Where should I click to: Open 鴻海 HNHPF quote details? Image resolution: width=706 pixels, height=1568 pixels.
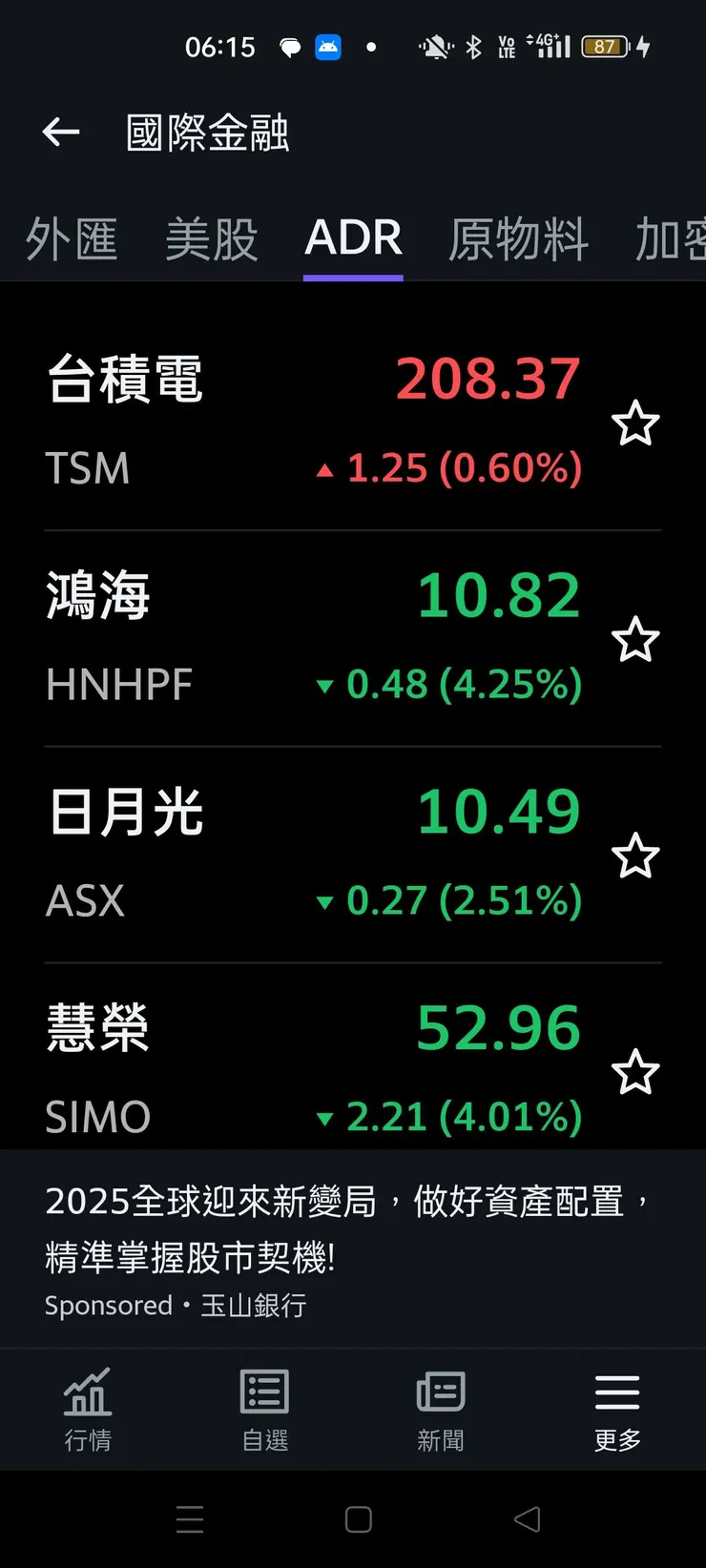tap(315, 638)
